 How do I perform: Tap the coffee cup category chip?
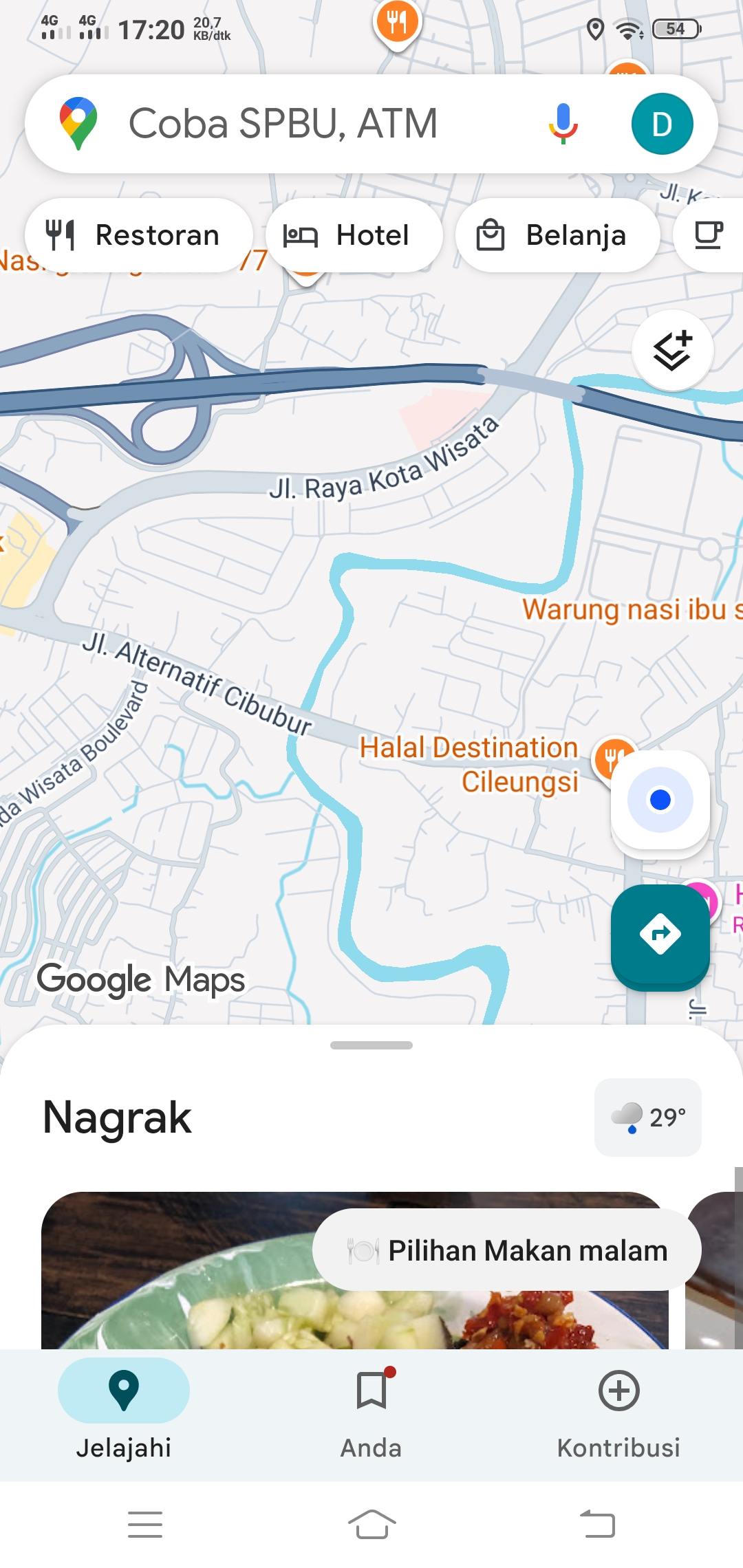pos(709,235)
